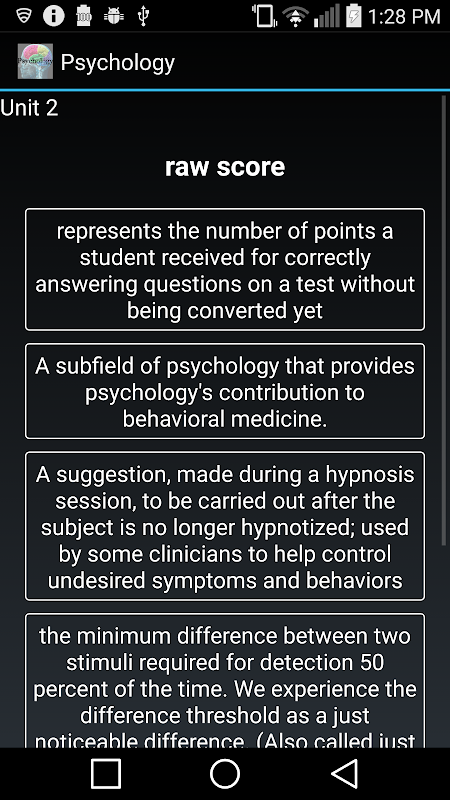Tap the Psychology app icon in header
The image size is (450, 800).
pyautogui.click(x=35, y=61)
